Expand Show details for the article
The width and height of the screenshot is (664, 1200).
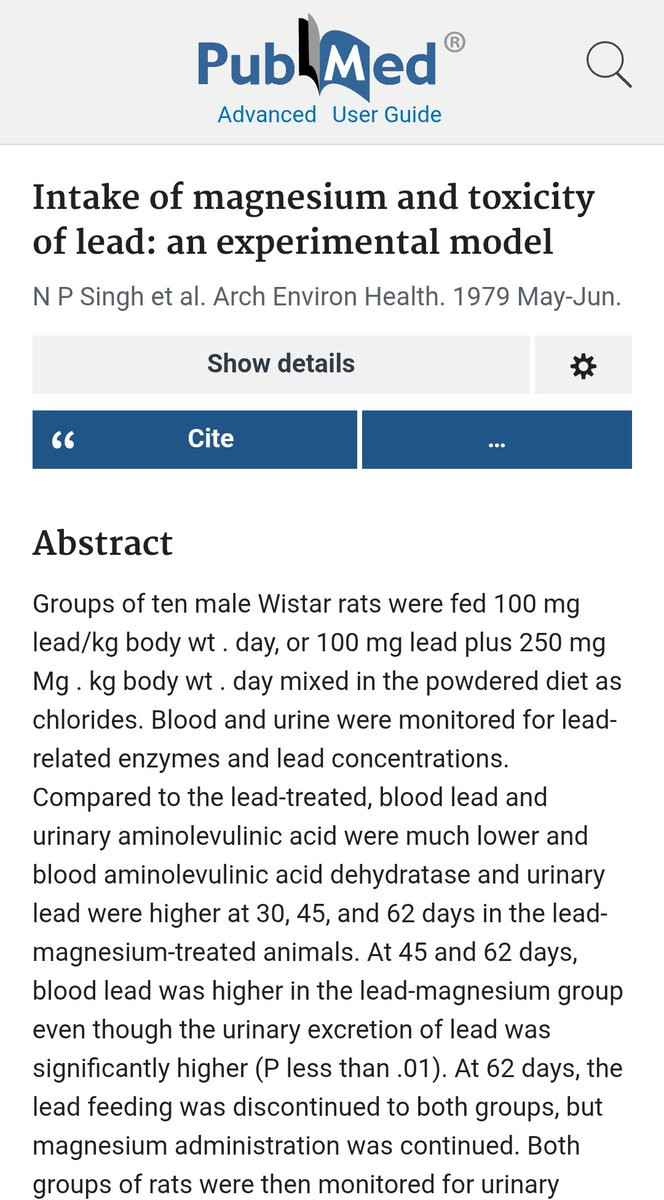[281, 364]
